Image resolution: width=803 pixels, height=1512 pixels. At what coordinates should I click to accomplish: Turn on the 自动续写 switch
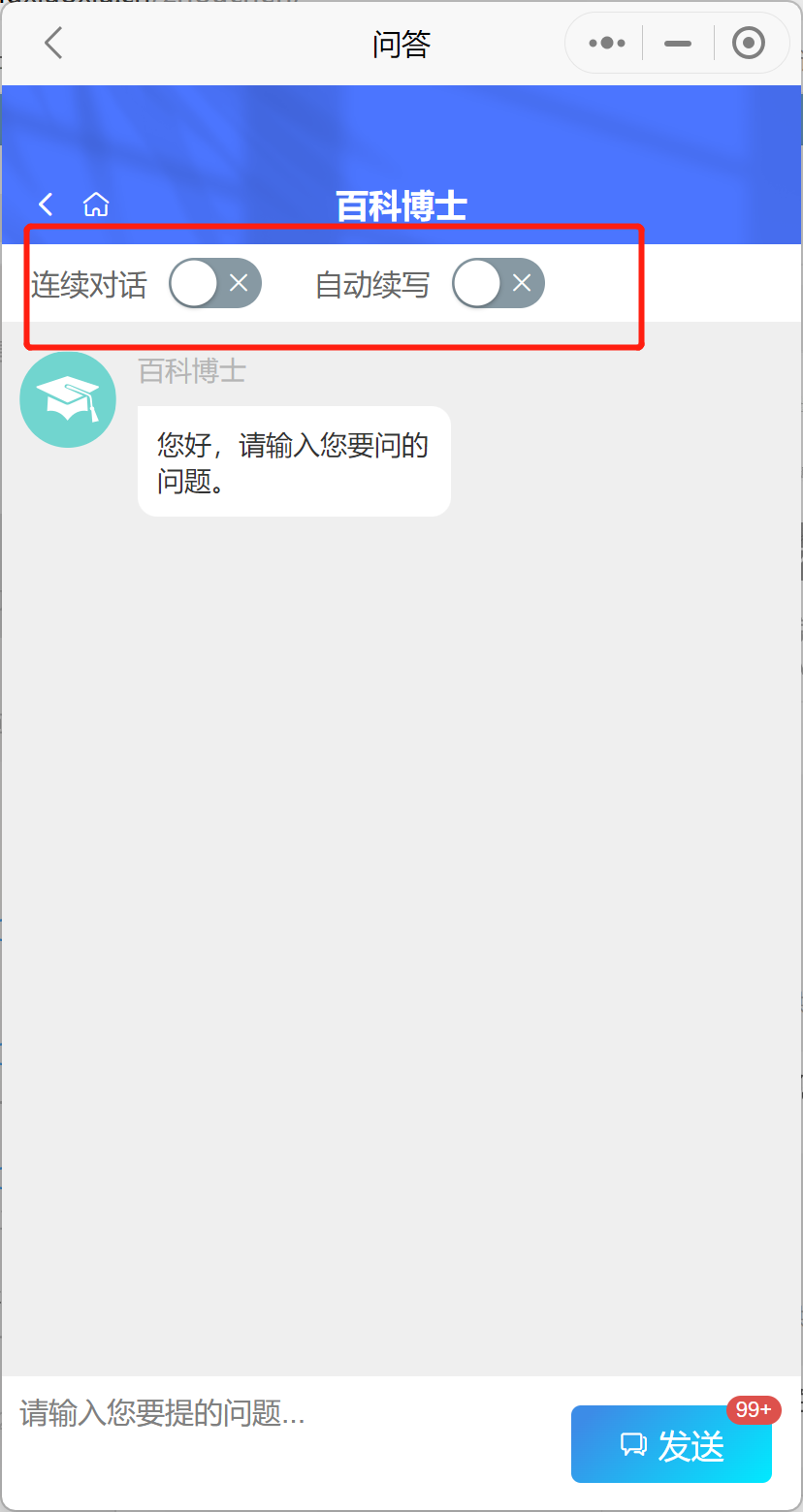pyautogui.click(x=498, y=283)
